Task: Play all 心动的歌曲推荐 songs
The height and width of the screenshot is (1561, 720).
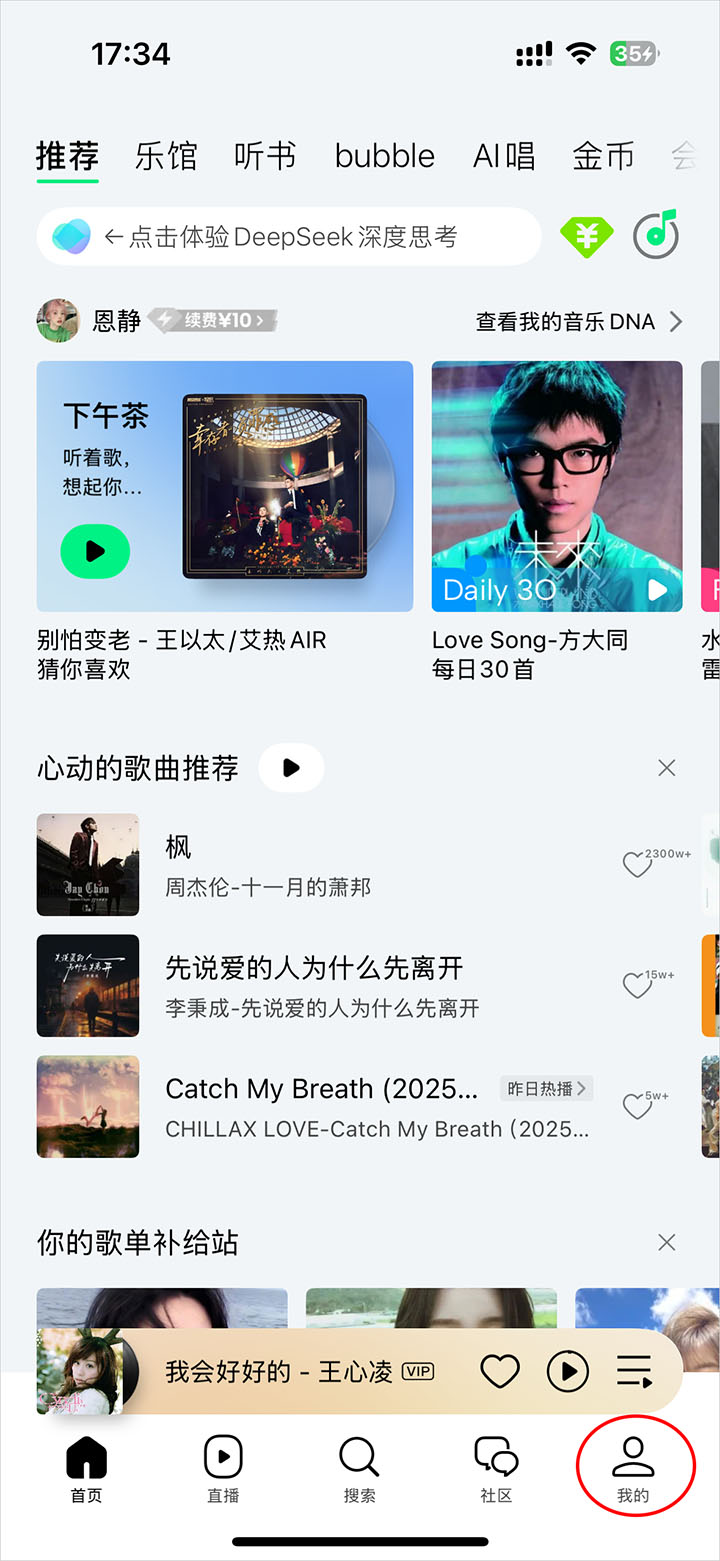Action: coord(291,768)
